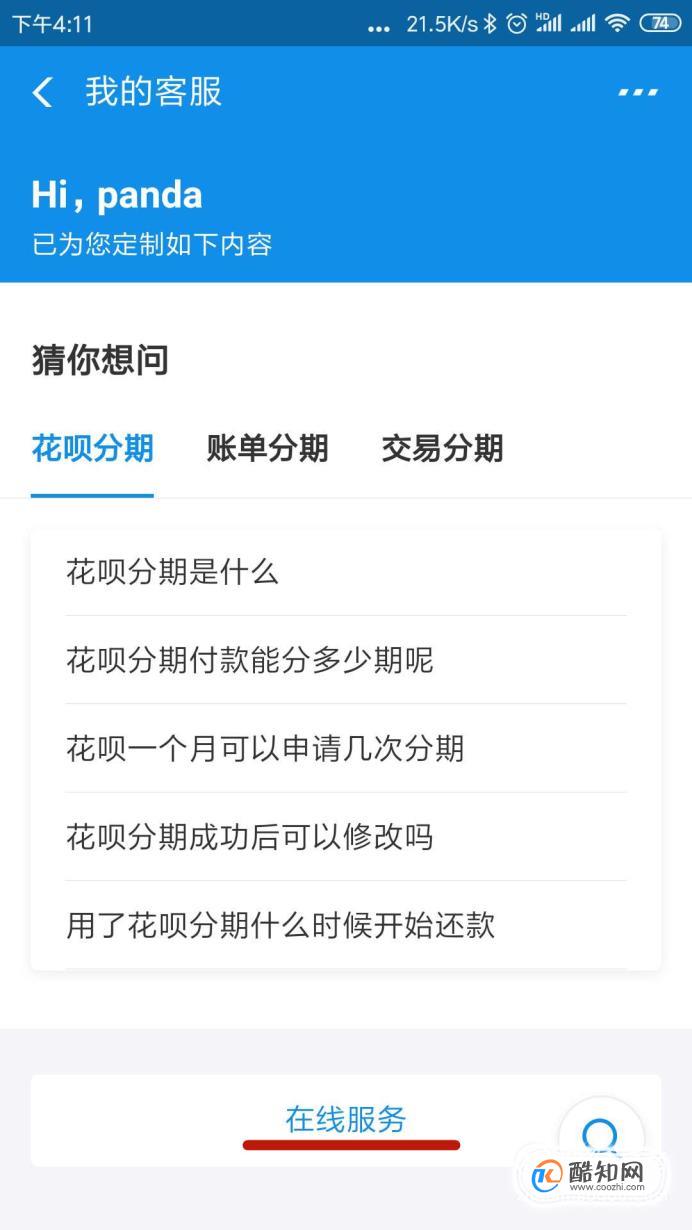Switch to the 账单分期 tab

tap(267, 449)
